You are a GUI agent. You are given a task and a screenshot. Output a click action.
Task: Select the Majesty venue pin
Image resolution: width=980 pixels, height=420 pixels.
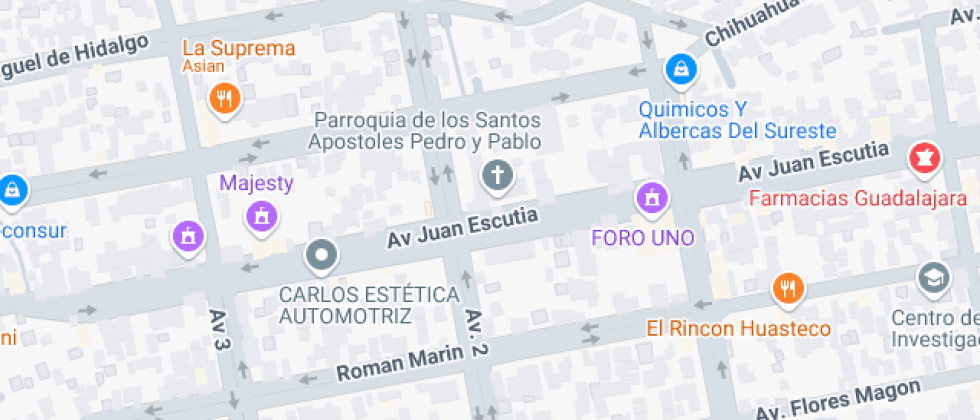262,215
